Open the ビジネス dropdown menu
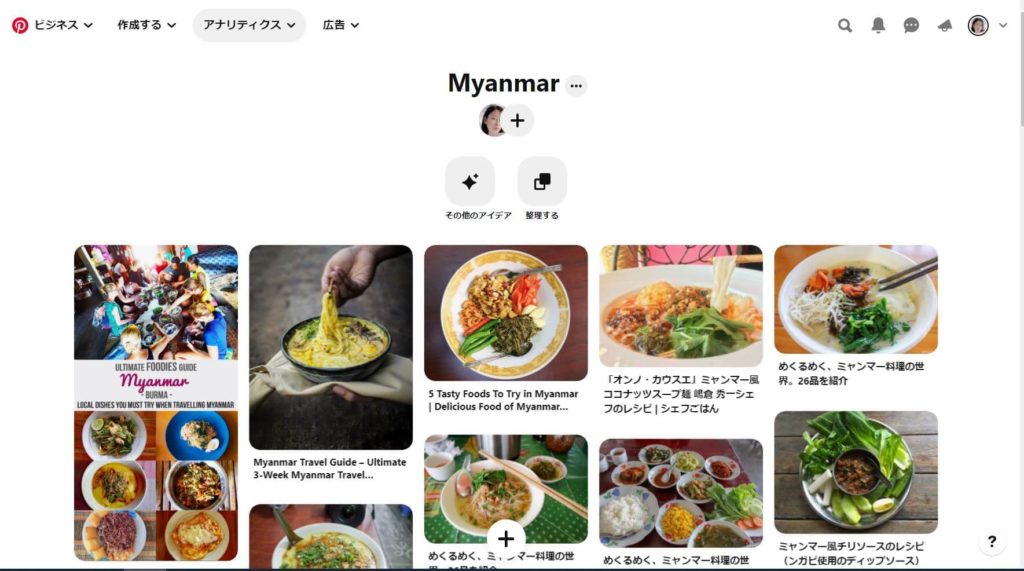The width and height of the screenshot is (1024, 571). pyautogui.click(x=53, y=25)
